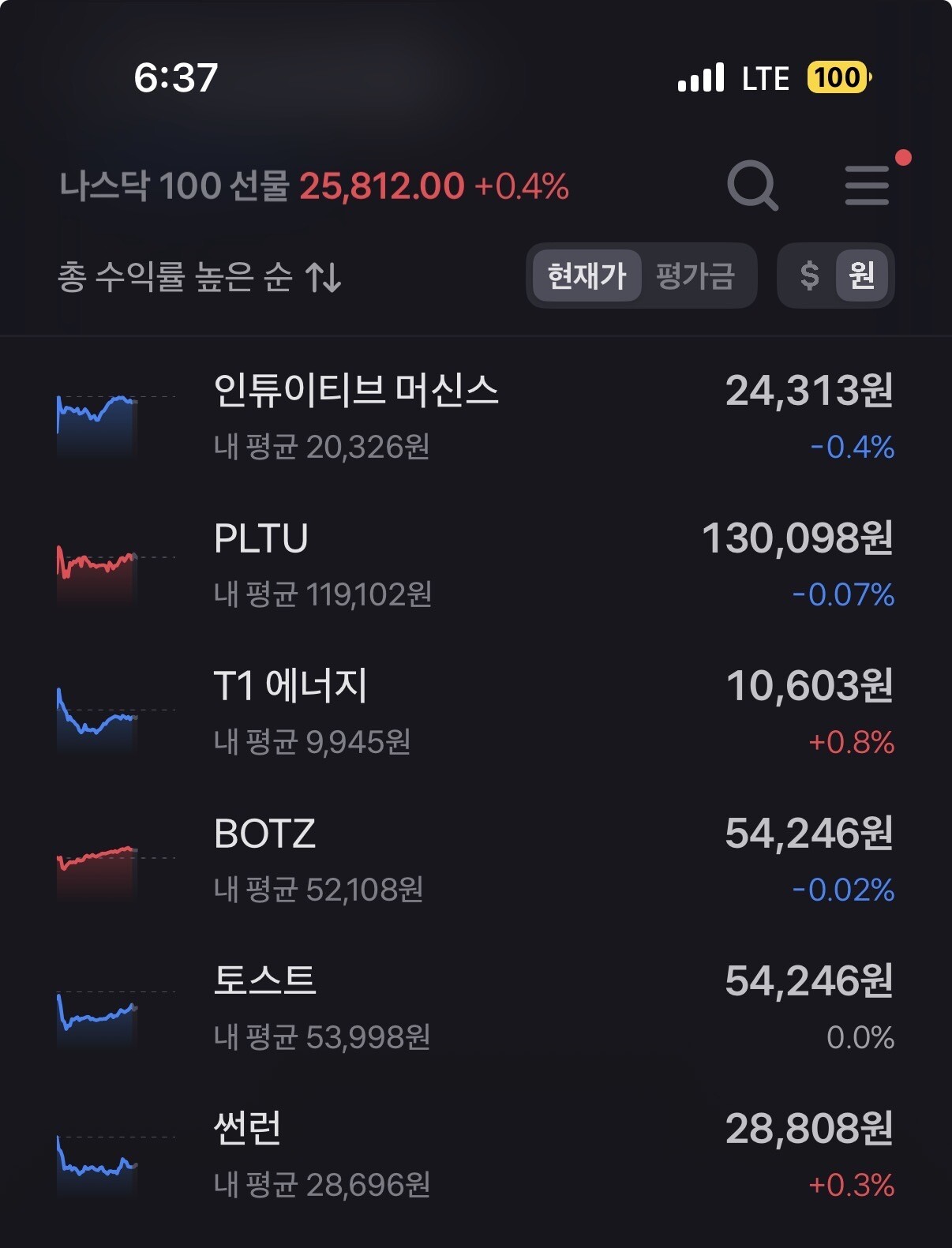The image size is (952, 1248).
Task: Open the hamburger menu
Action: pyautogui.click(x=867, y=186)
